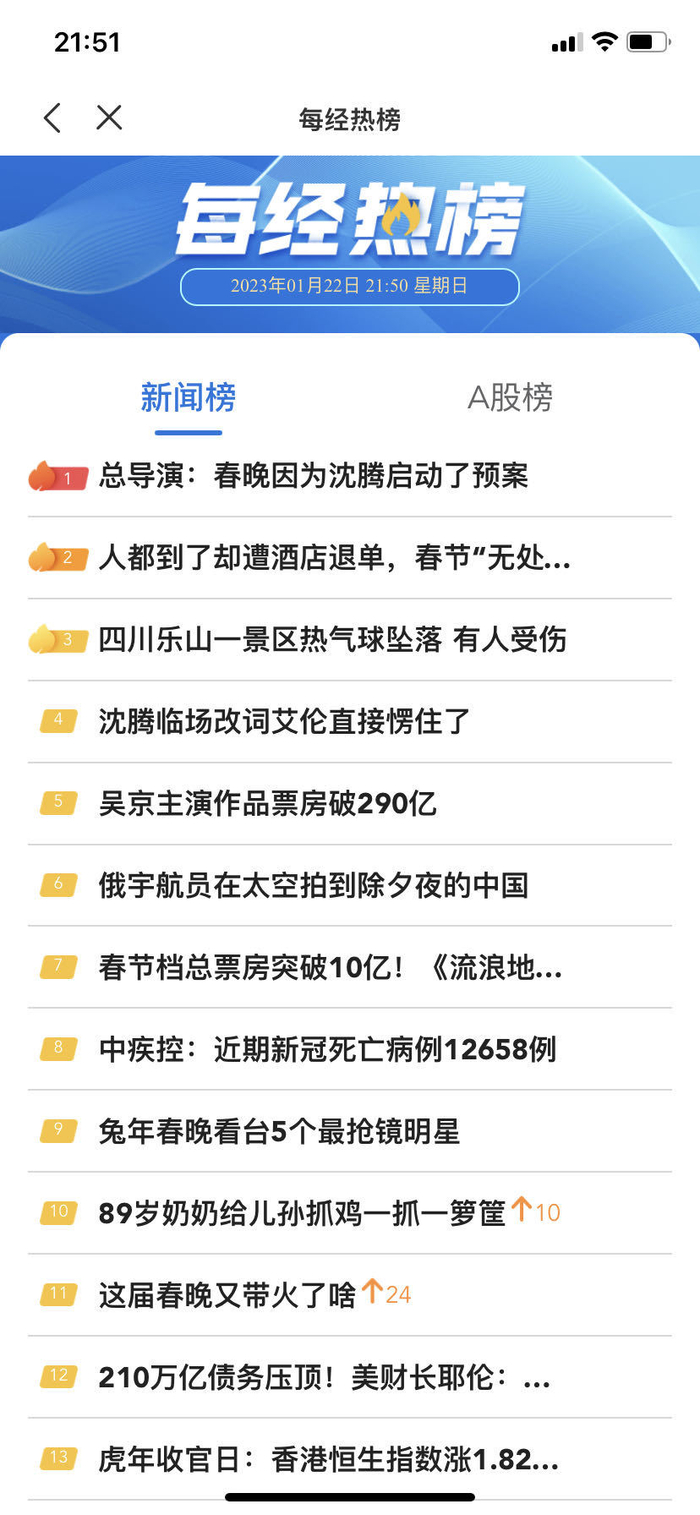View the 89岁奶奶给儿孙抓鸡 story
Screen dimensions: 700x1515
[302, 1213]
